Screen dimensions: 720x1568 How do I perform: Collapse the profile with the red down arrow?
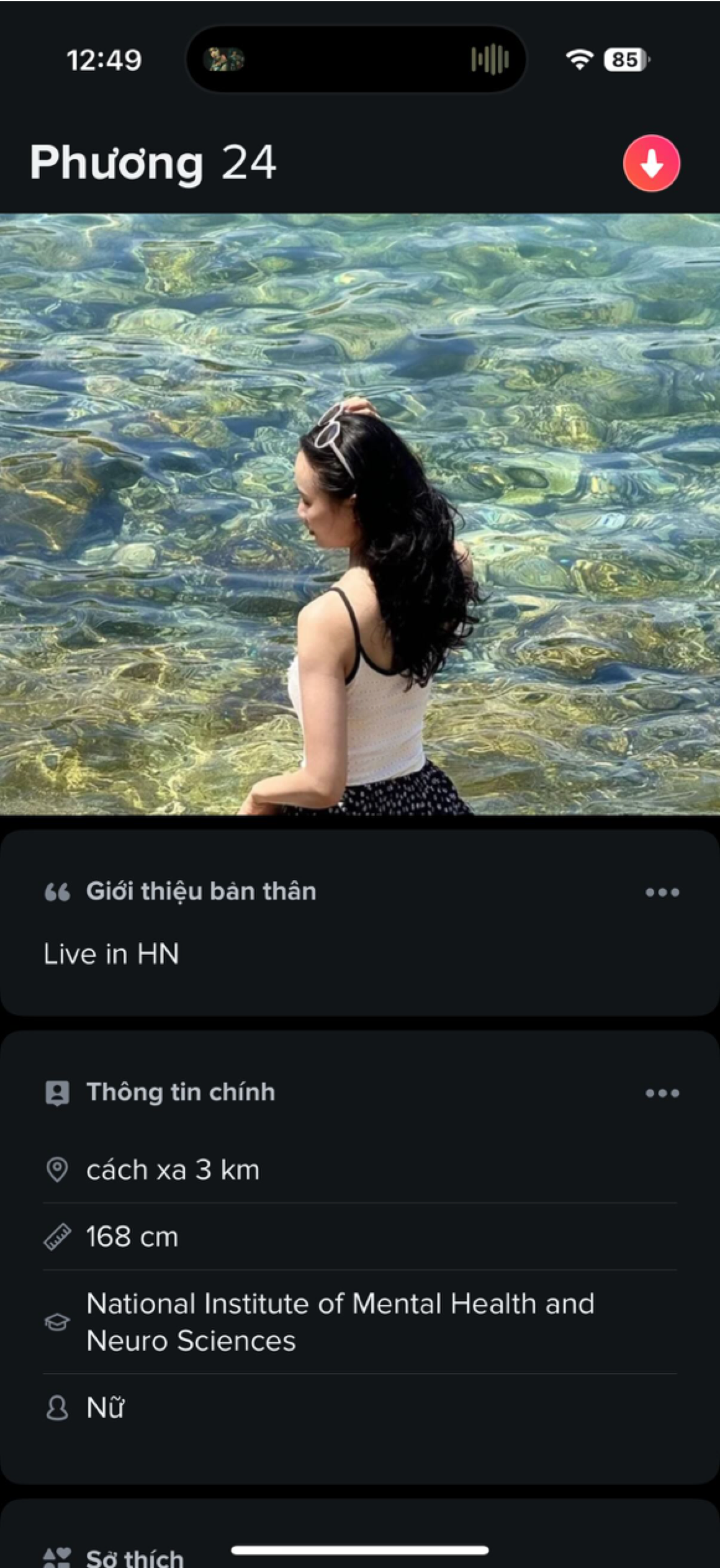[650, 164]
